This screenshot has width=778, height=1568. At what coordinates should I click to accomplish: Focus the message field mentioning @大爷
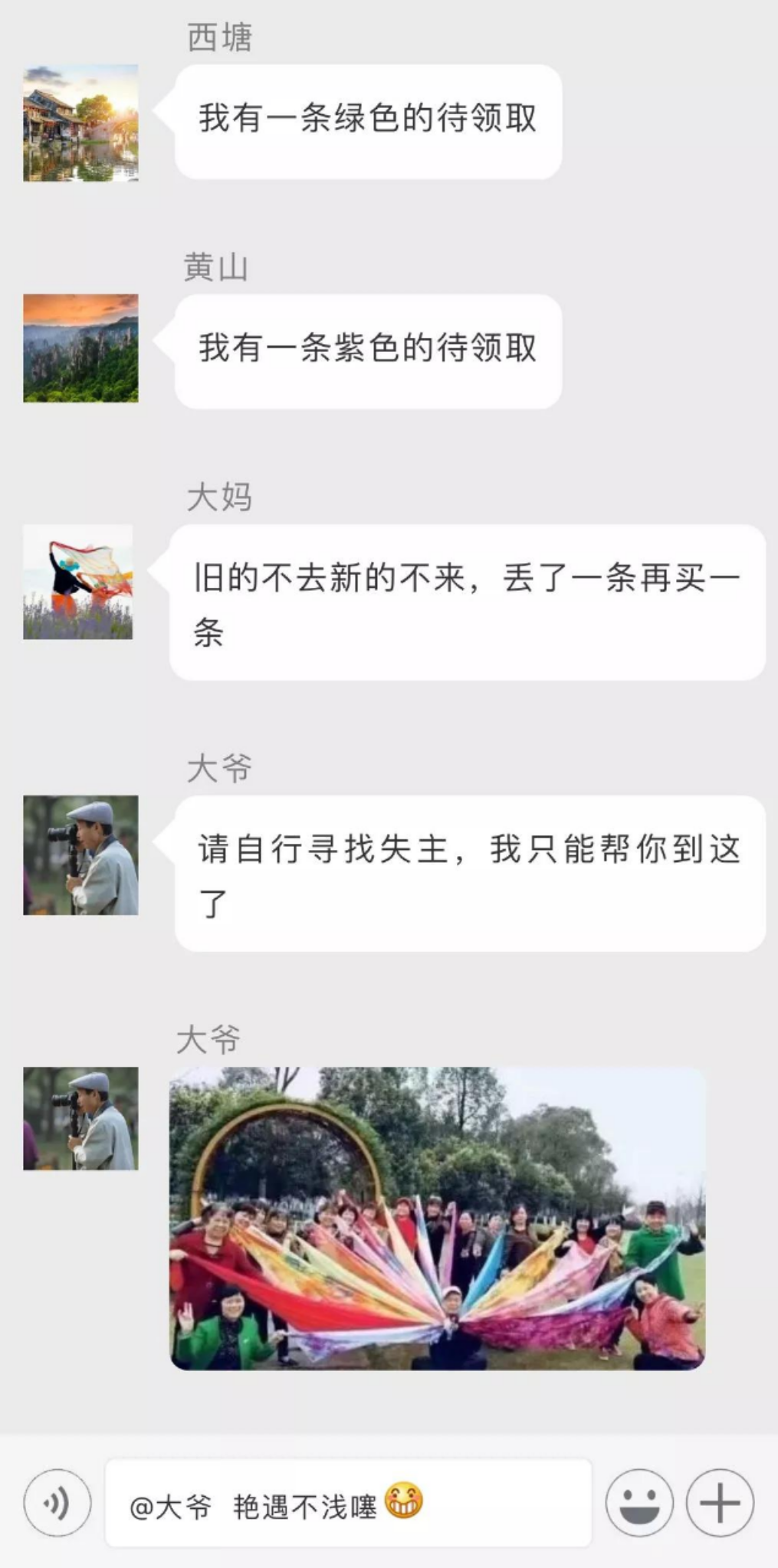click(348, 1503)
